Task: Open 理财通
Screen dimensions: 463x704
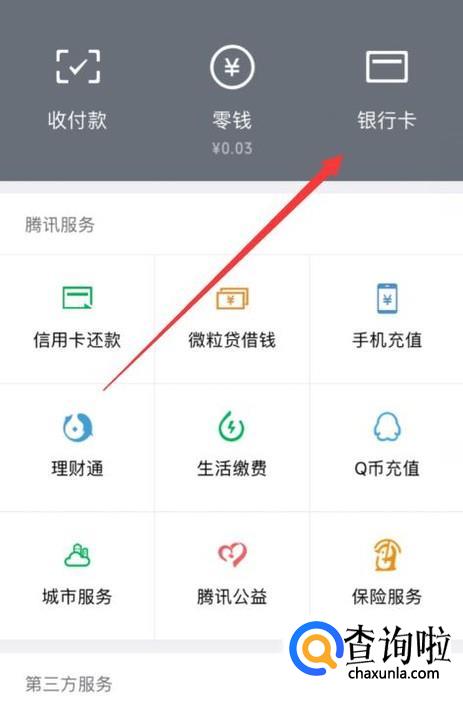Action: (77, 447)
